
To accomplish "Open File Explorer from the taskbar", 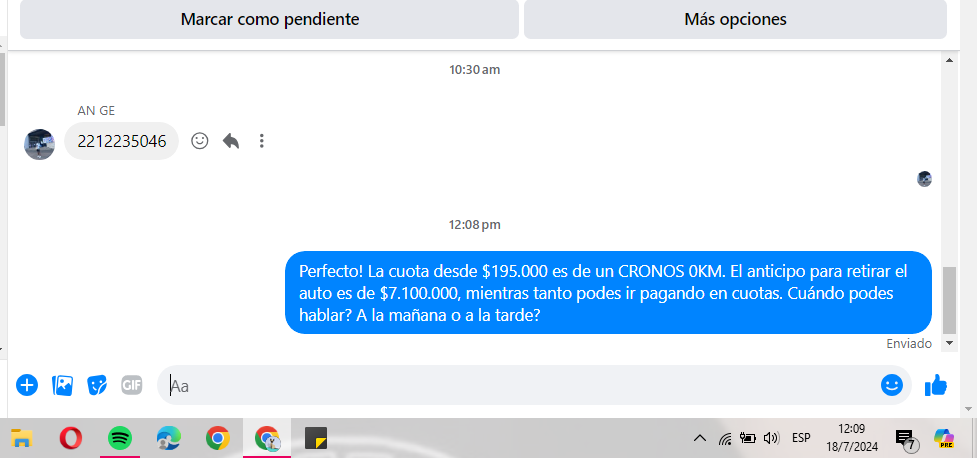I will [x=20, y=438].
